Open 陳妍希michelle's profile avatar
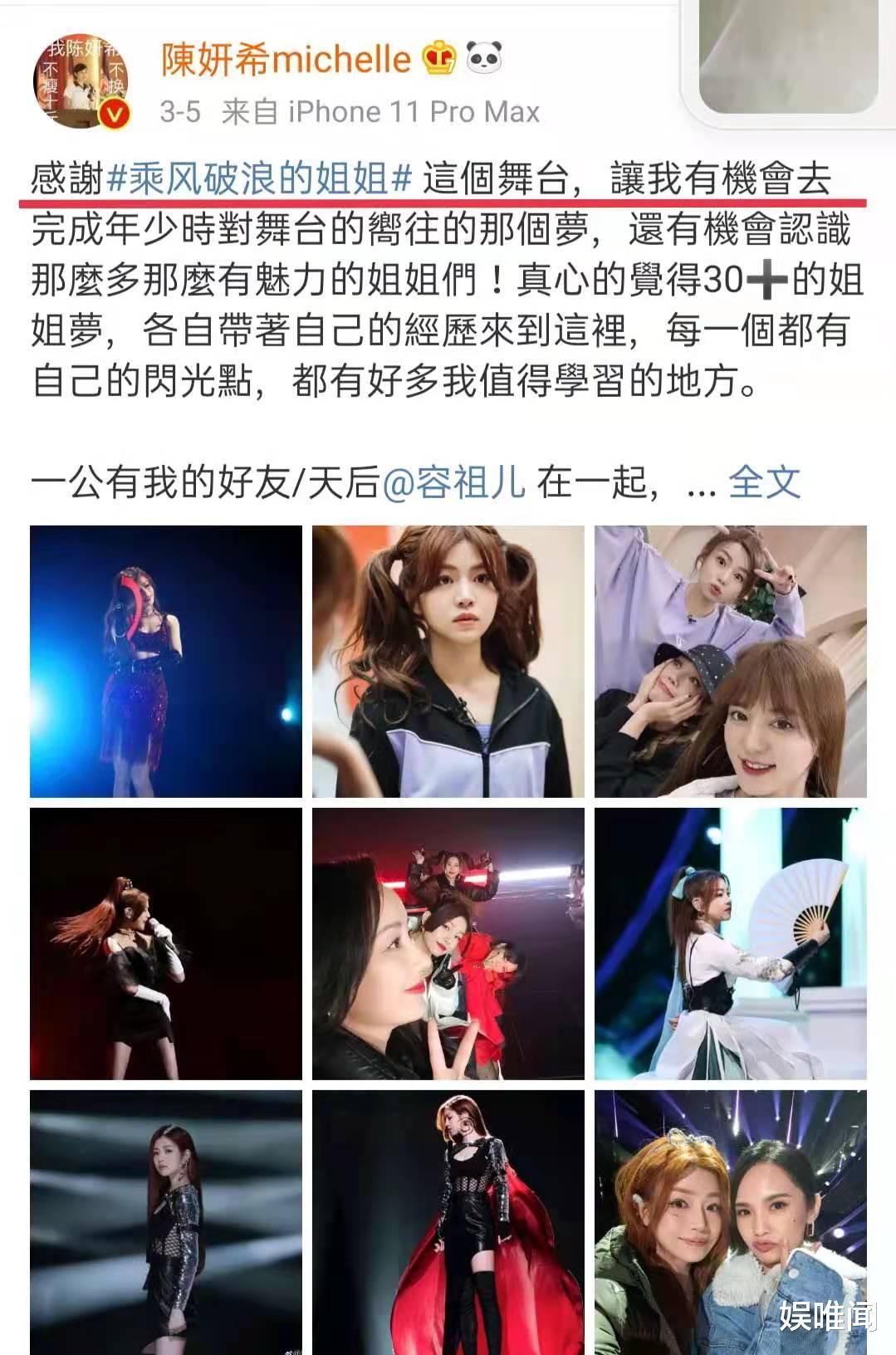This screenshot has width=896, height=1355. pos(79,83)
